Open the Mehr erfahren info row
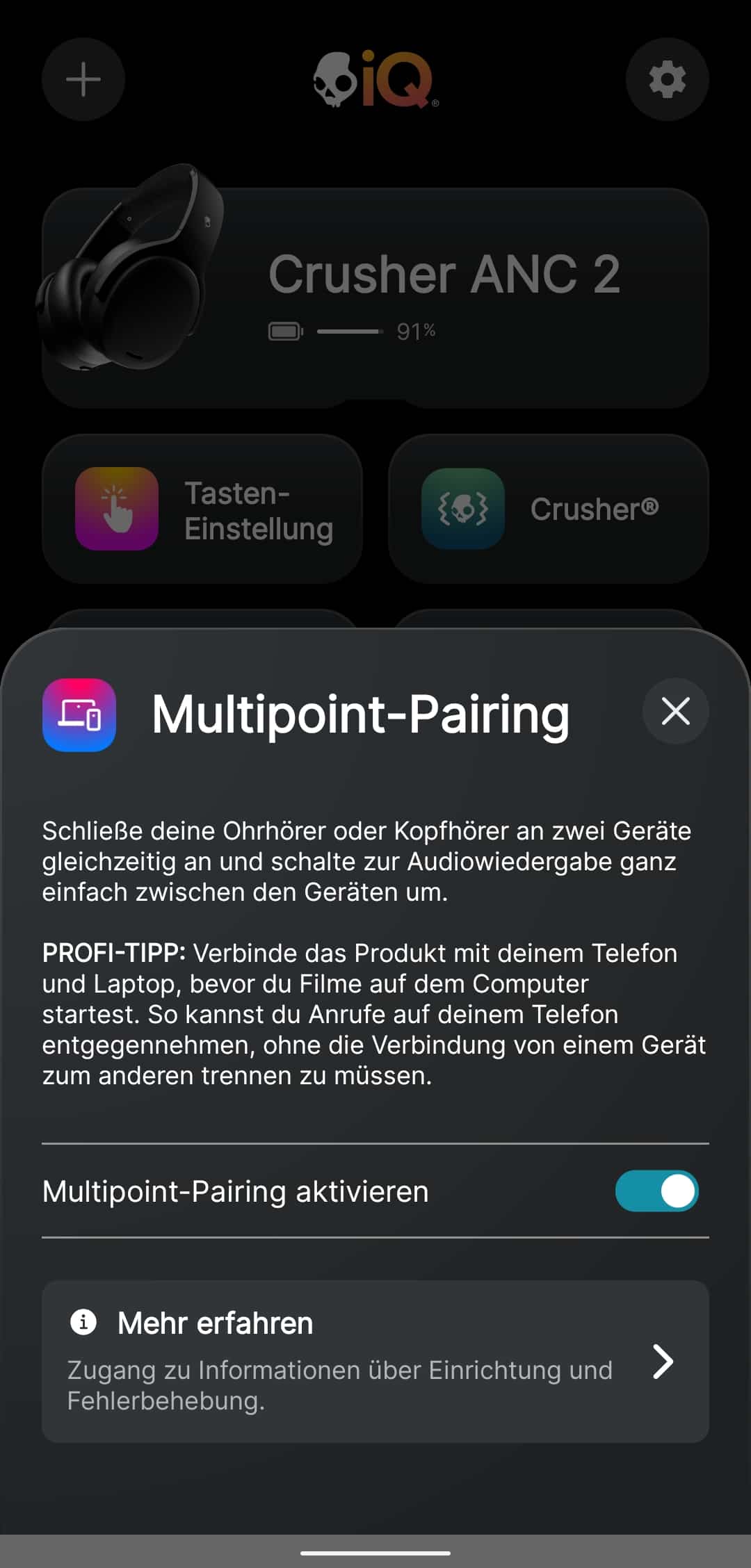Image resolution: width=751 pixels, height=1568 pixels. [375, 1361]
